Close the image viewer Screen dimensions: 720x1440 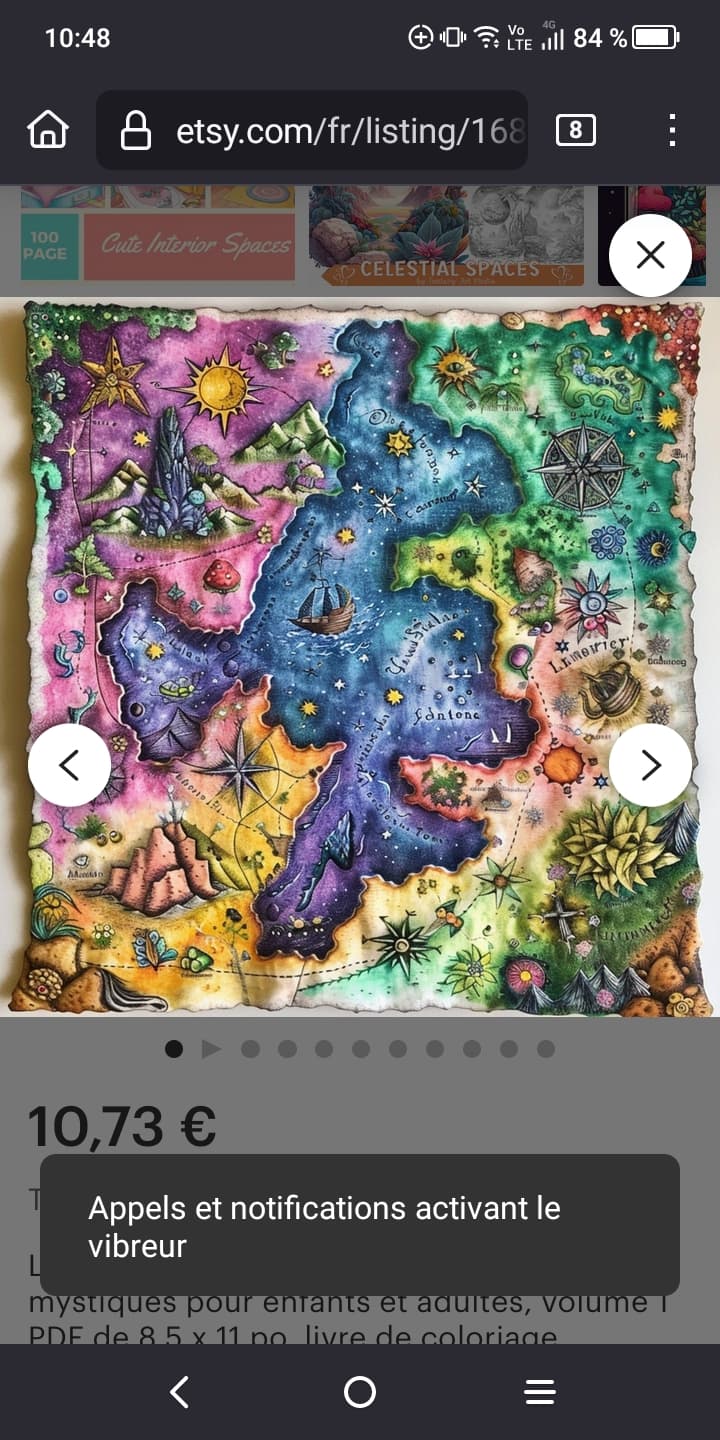point(650,255)
